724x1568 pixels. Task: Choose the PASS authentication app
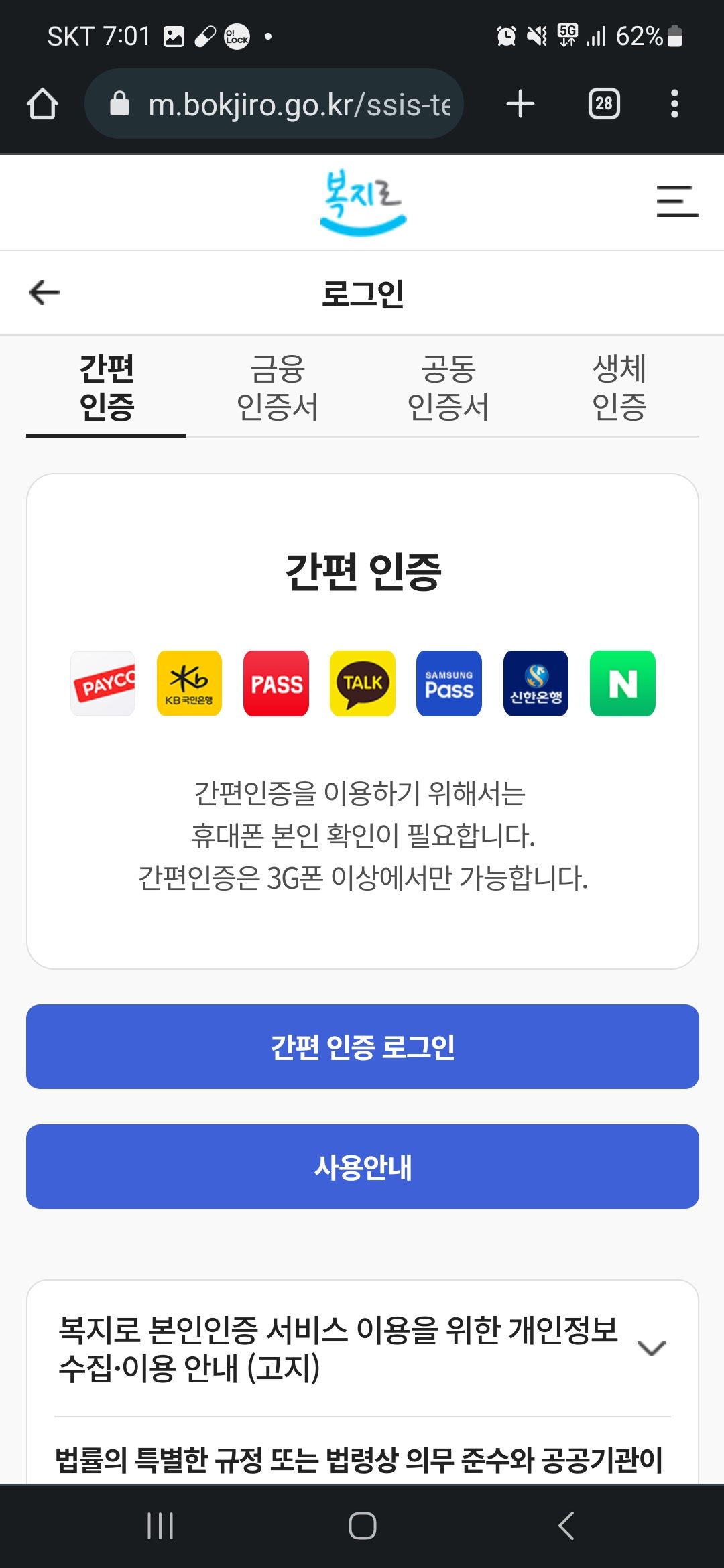coord(276,683)
